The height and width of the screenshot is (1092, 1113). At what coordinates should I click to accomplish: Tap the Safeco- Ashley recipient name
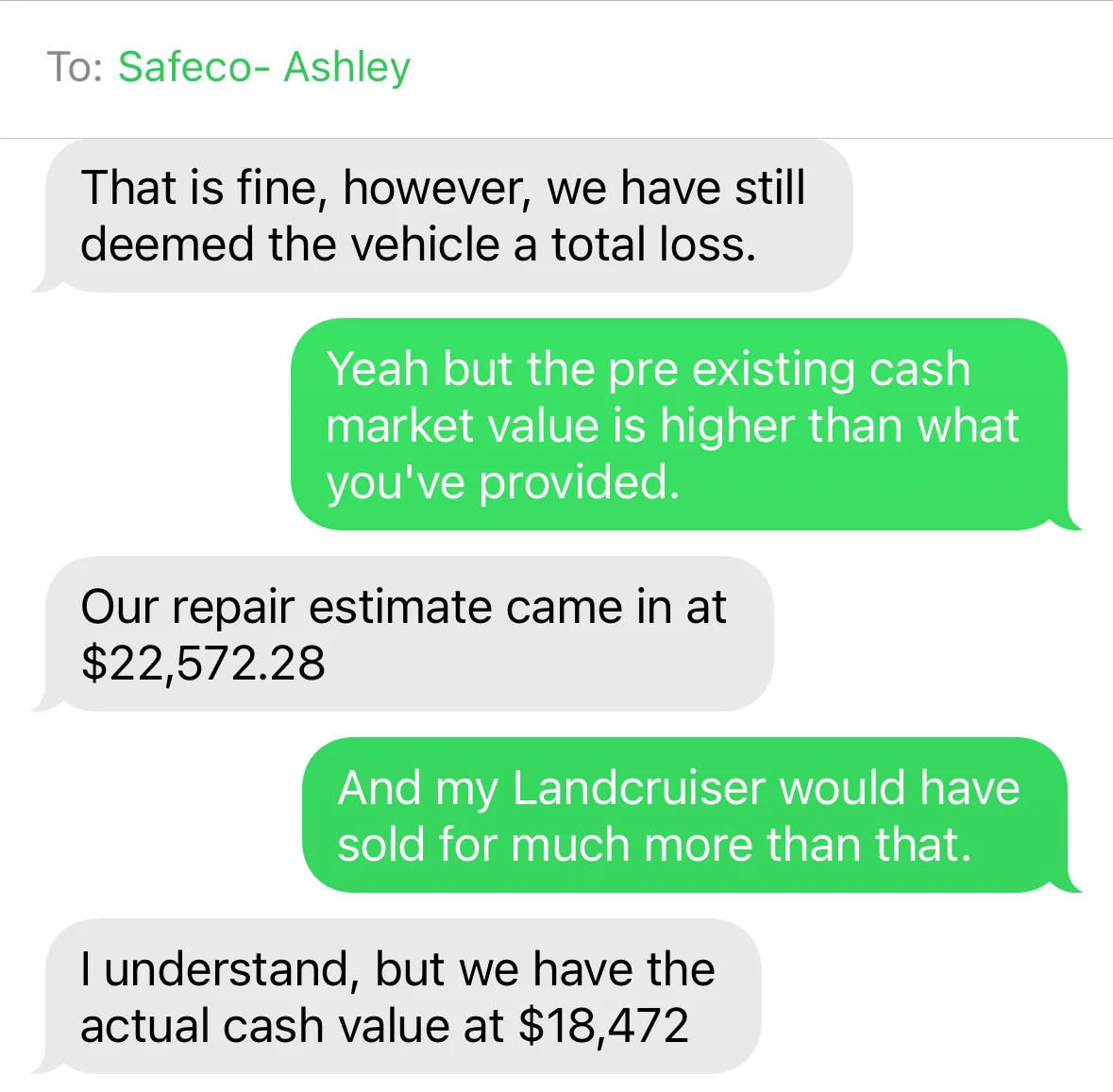[264, 68]
